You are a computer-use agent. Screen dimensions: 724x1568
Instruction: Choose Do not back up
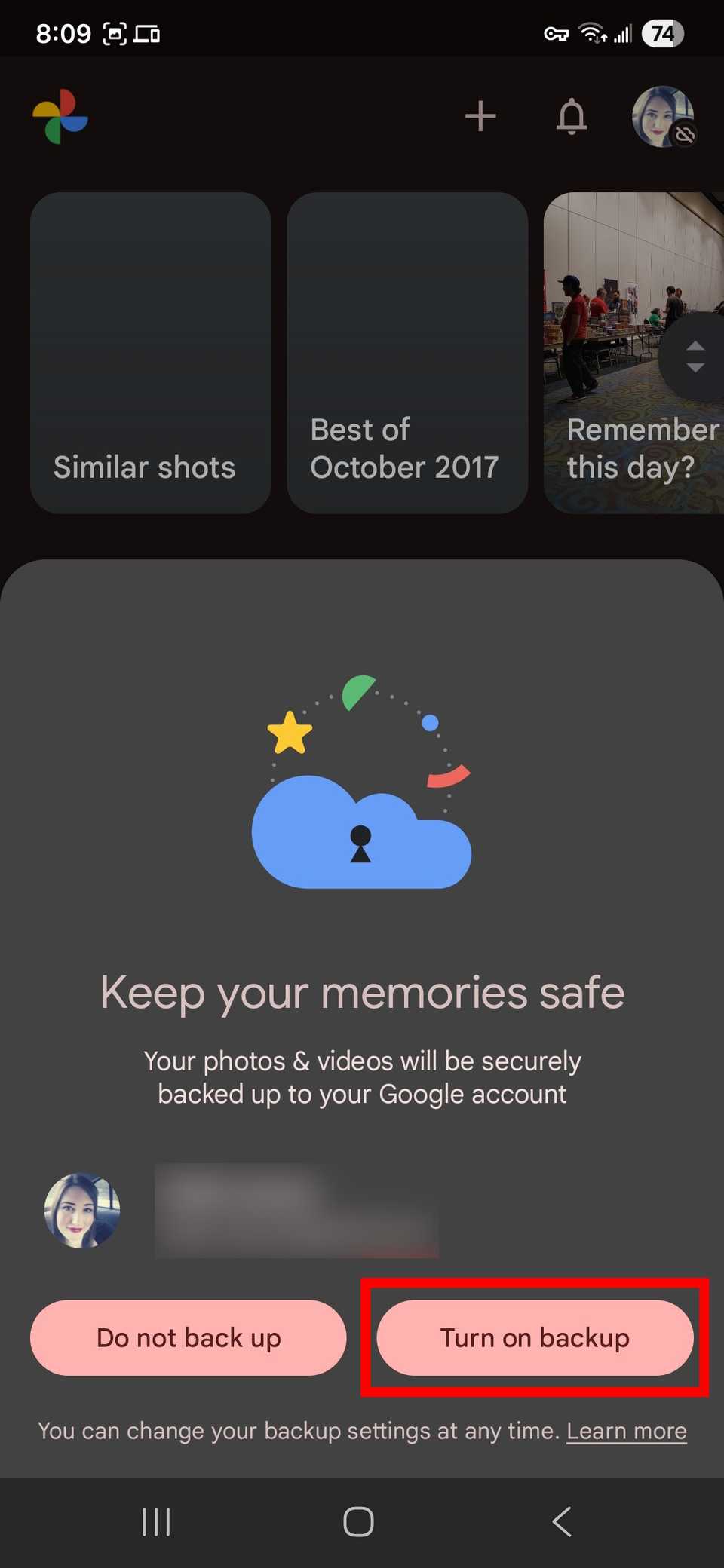point(189,1337)
